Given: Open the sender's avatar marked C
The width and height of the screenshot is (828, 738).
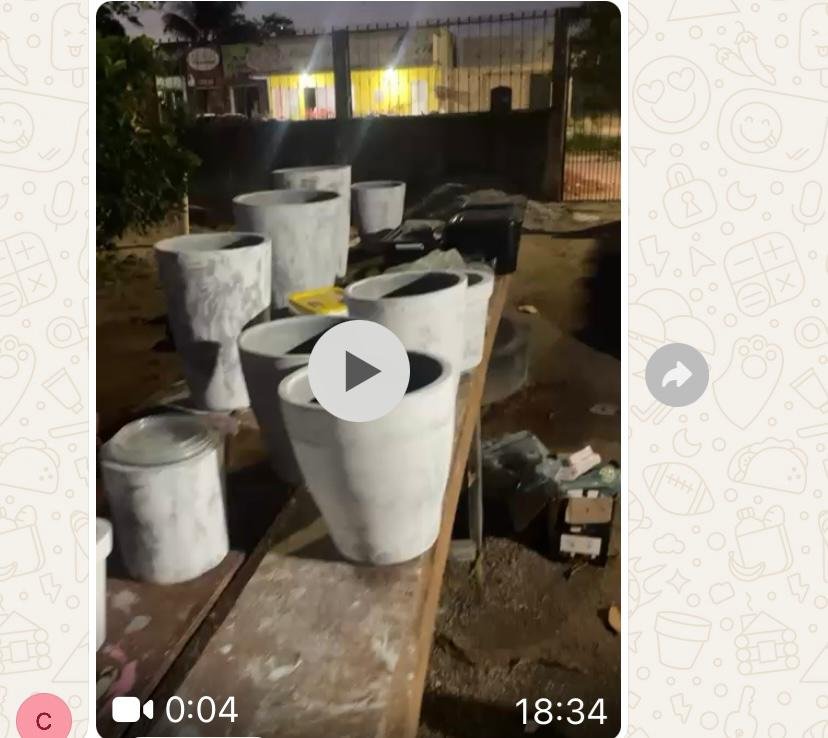Looking at the screenshot, I should [x=44, y=719].
